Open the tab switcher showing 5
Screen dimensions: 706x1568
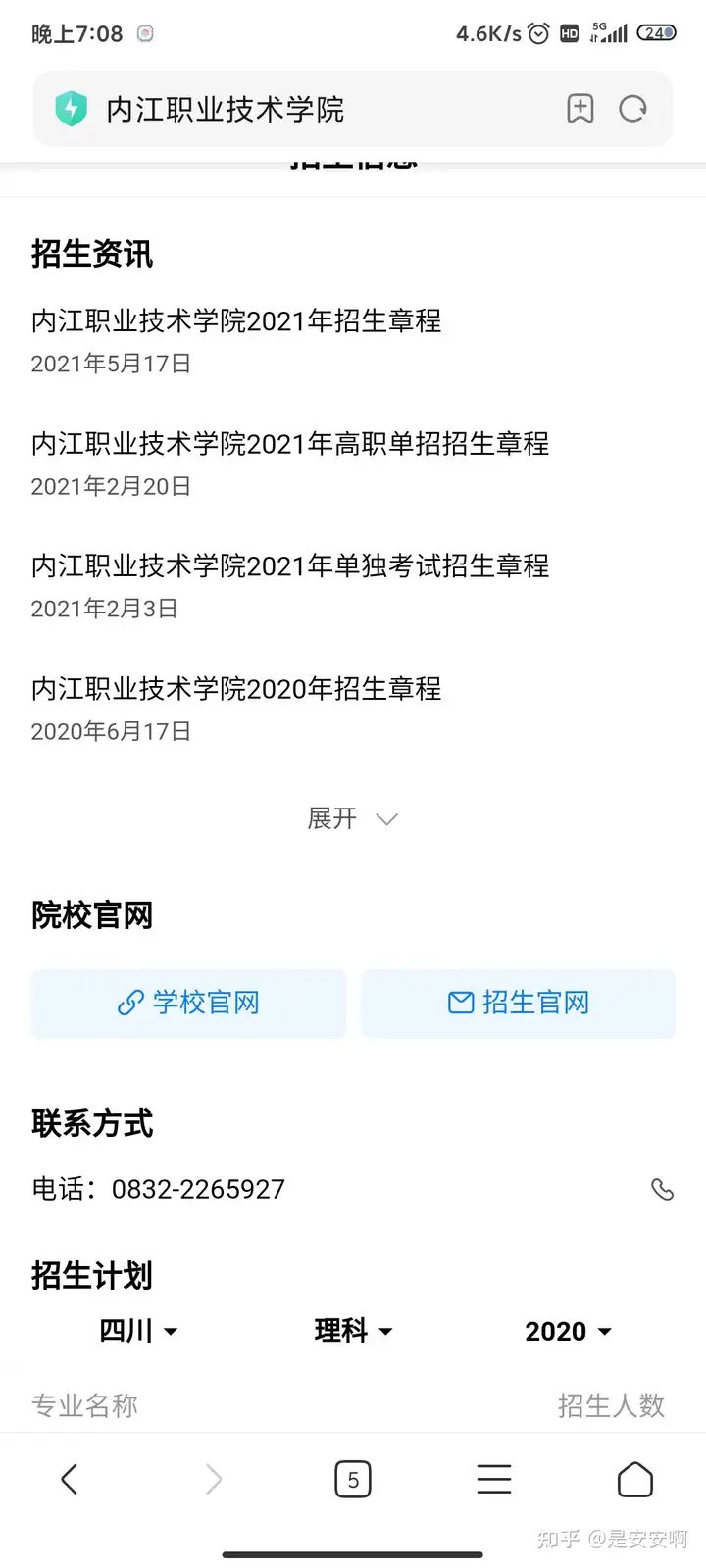353,1479
